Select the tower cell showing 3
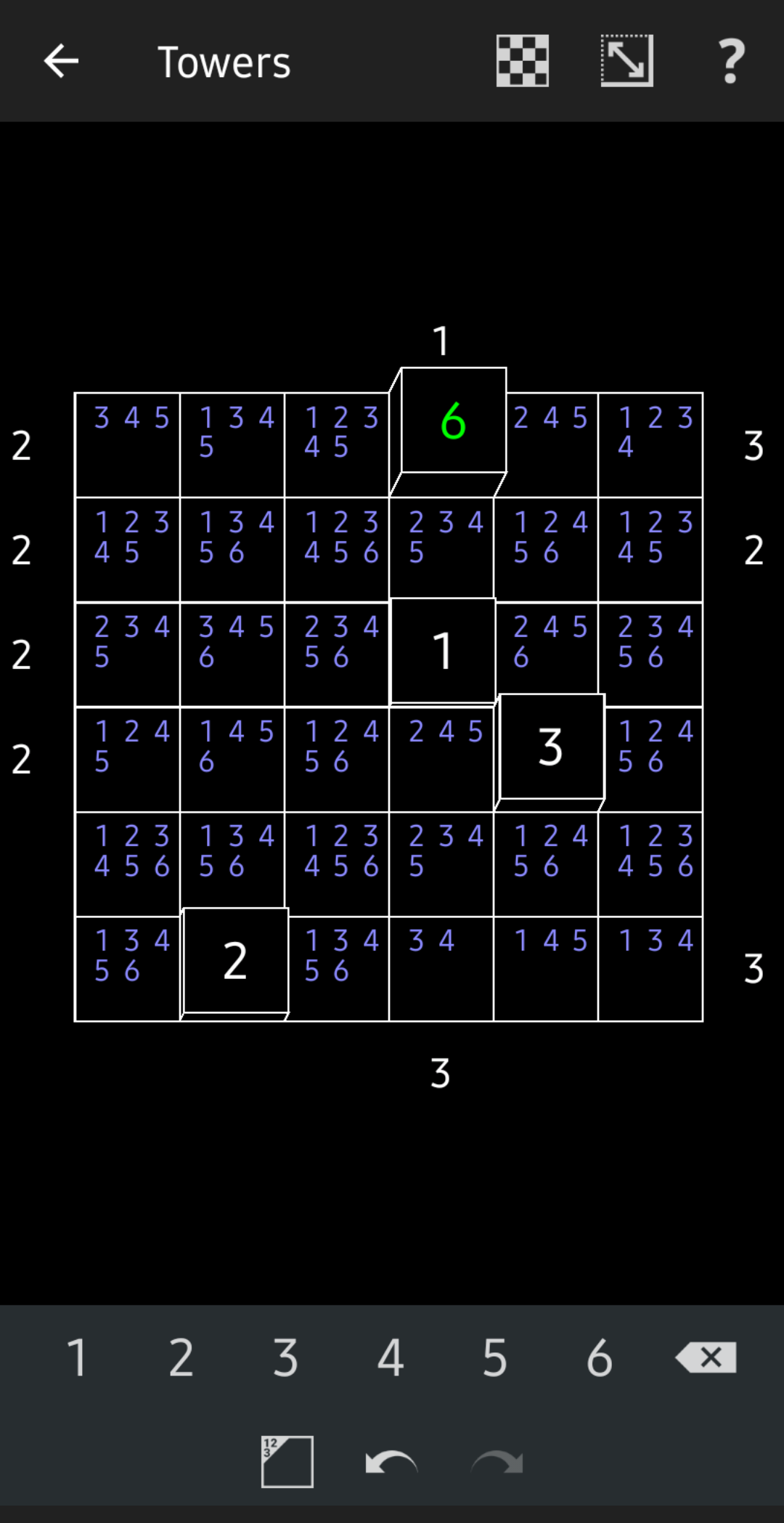Viewport: 784px width, 1523px height. click(x=551, y=747)
